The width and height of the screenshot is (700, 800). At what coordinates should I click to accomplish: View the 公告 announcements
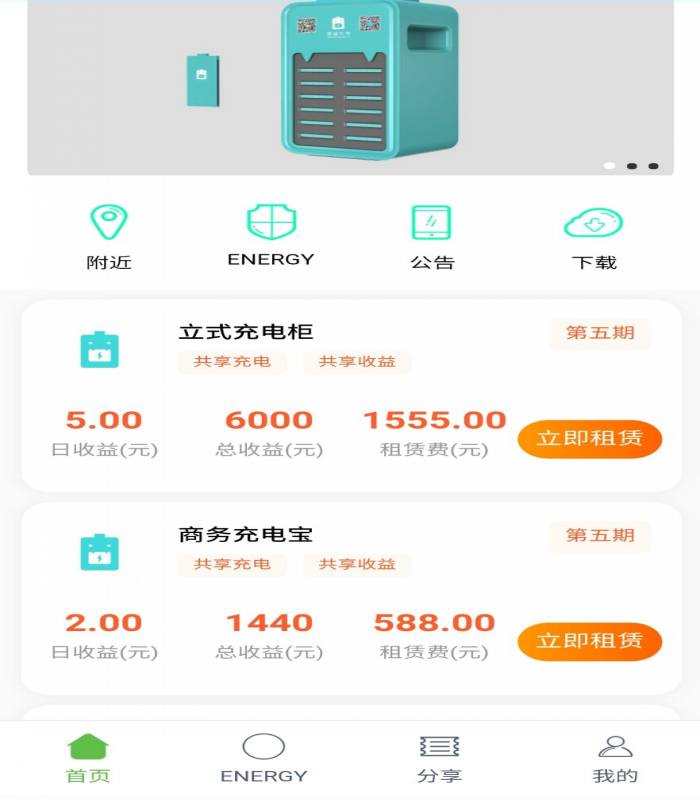[x=432, y=237]
